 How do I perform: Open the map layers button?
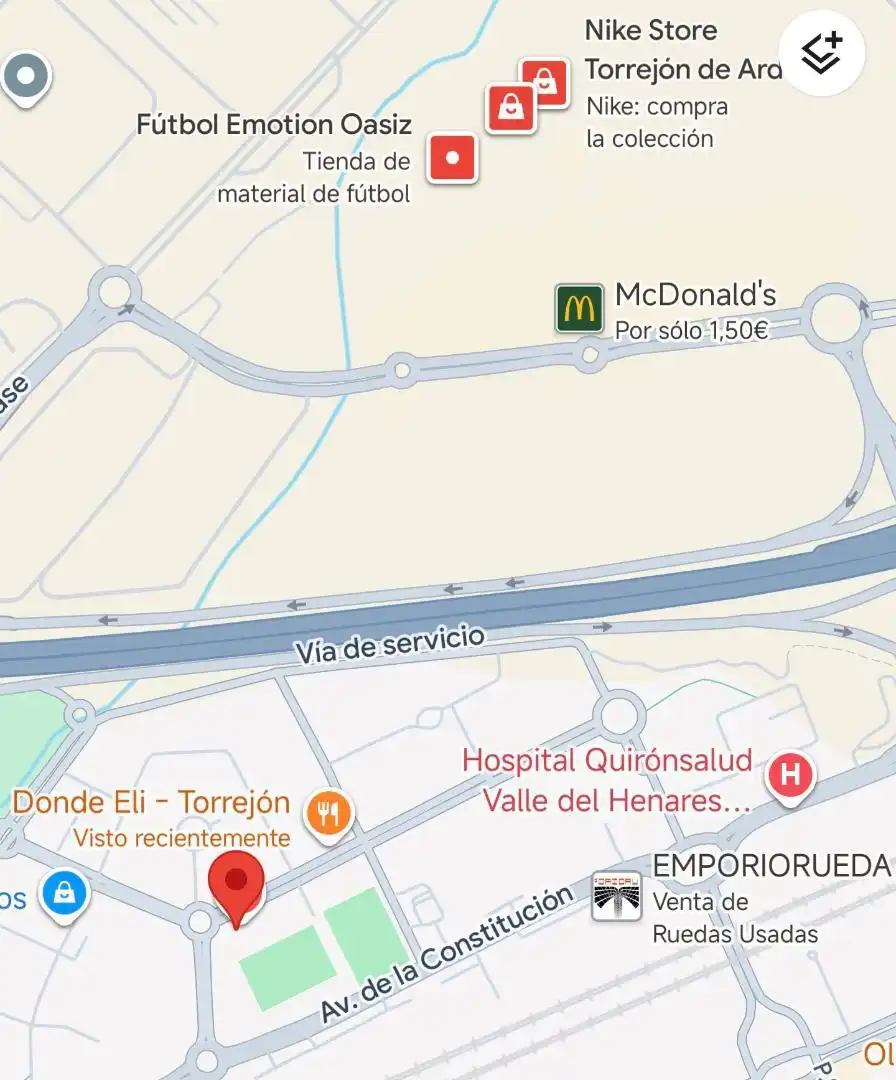[822, 53]
